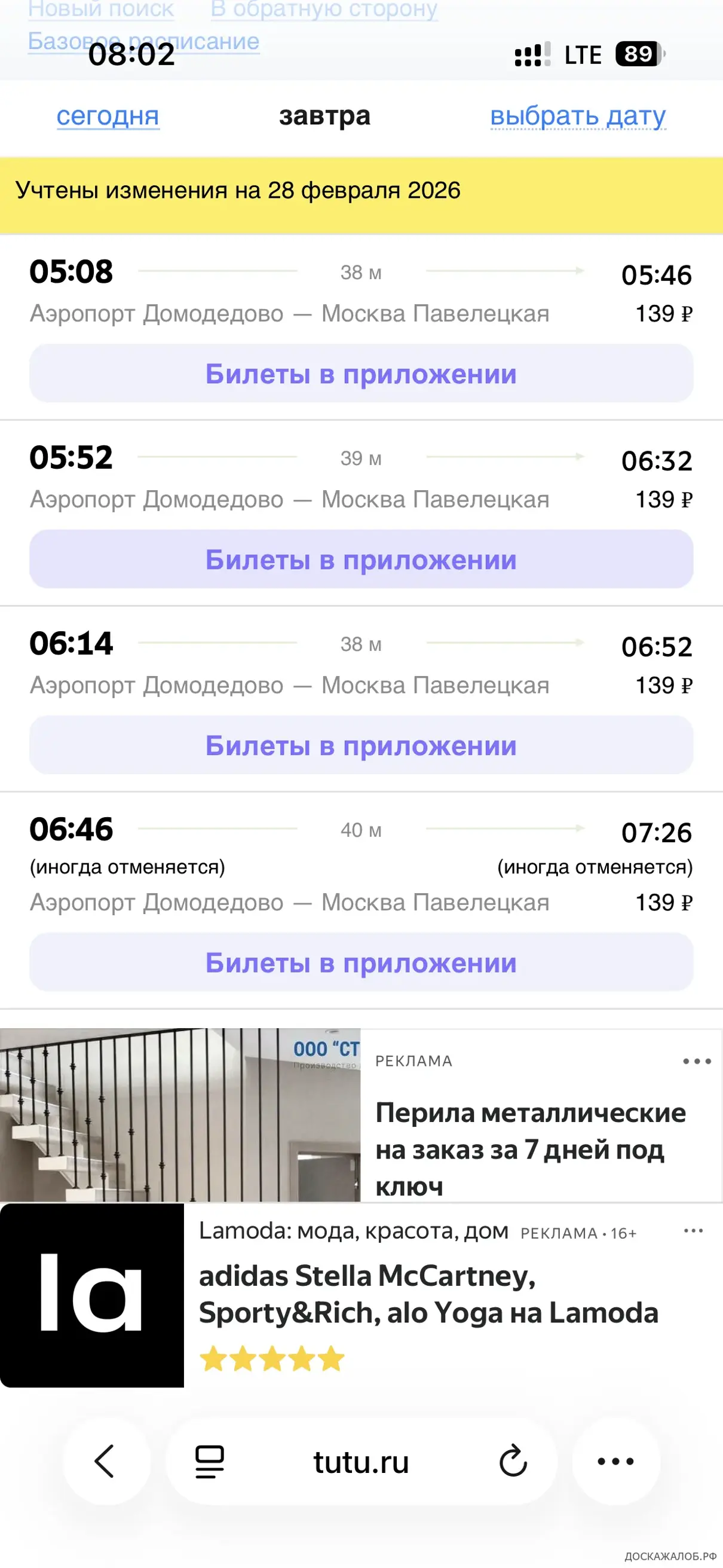Open the browser tabs overview icon
Screen dimensions: 723x1568
pyautogui.click(x=209, y=1461)
